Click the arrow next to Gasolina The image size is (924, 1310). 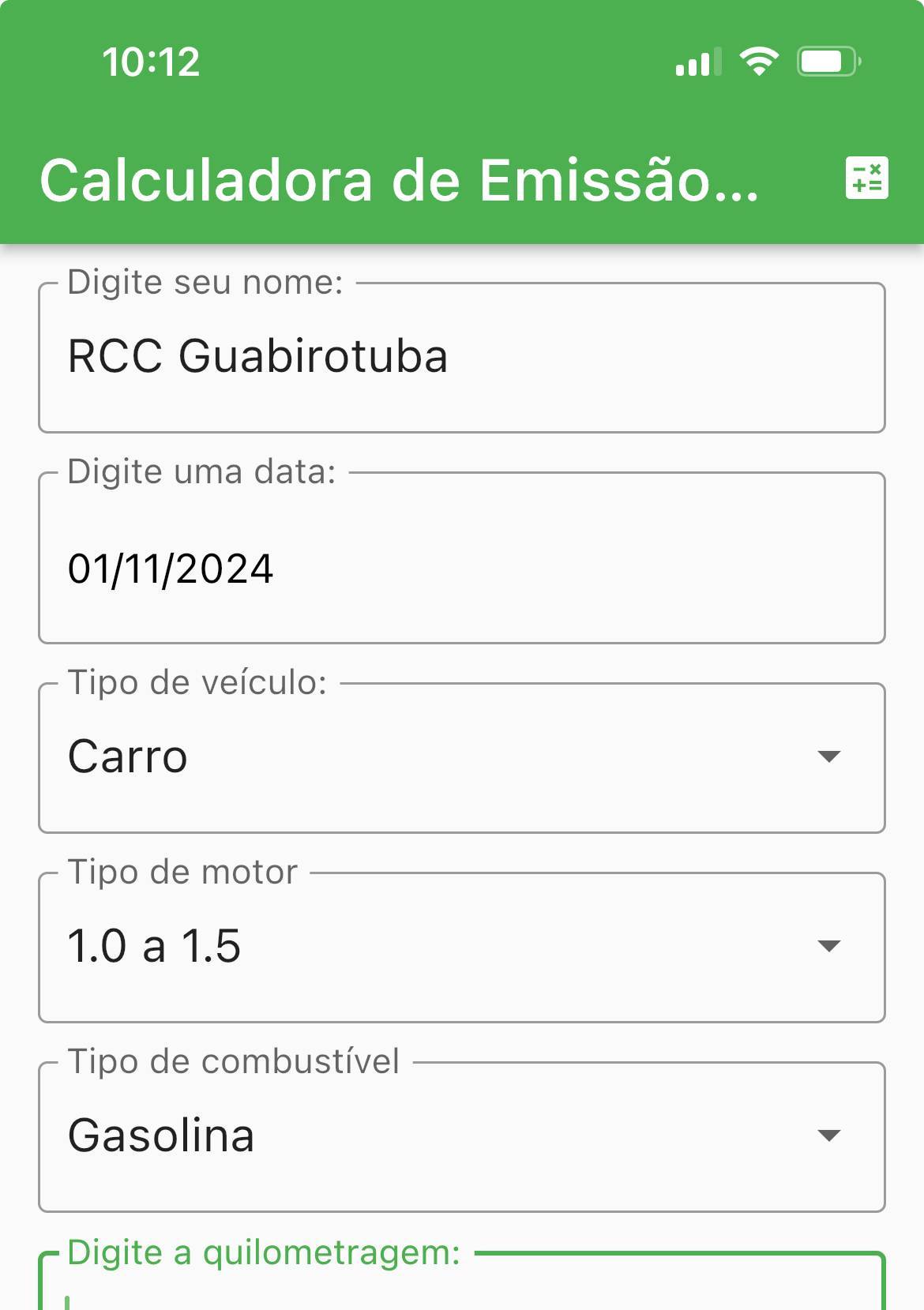pyautogui.click(x=827, y=1137)
